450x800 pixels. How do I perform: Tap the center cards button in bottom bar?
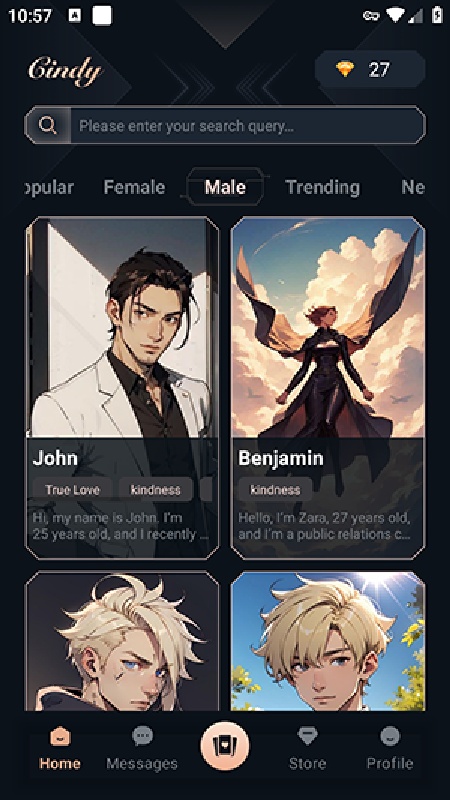pyautogui.click(x=225, y=746)
